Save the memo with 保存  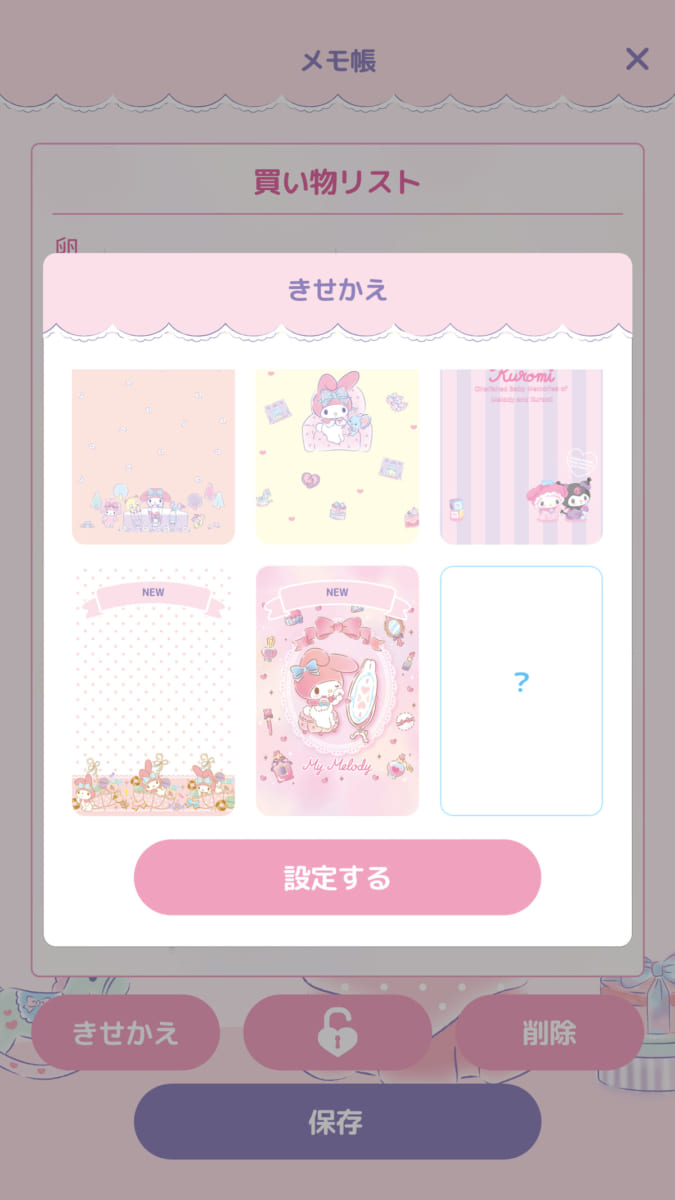point(337,1121)
